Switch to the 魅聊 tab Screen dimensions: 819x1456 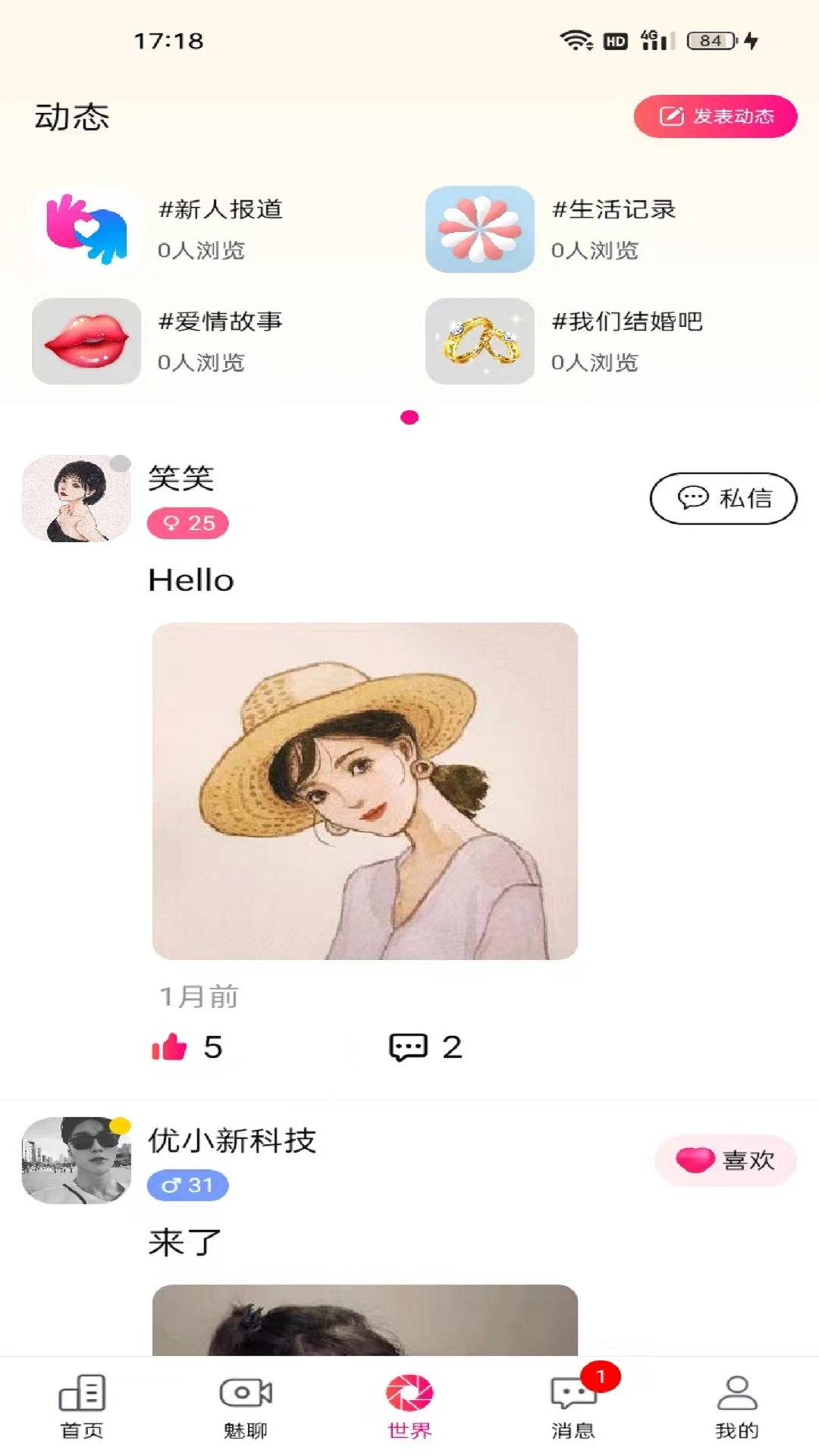point(246,1407)
